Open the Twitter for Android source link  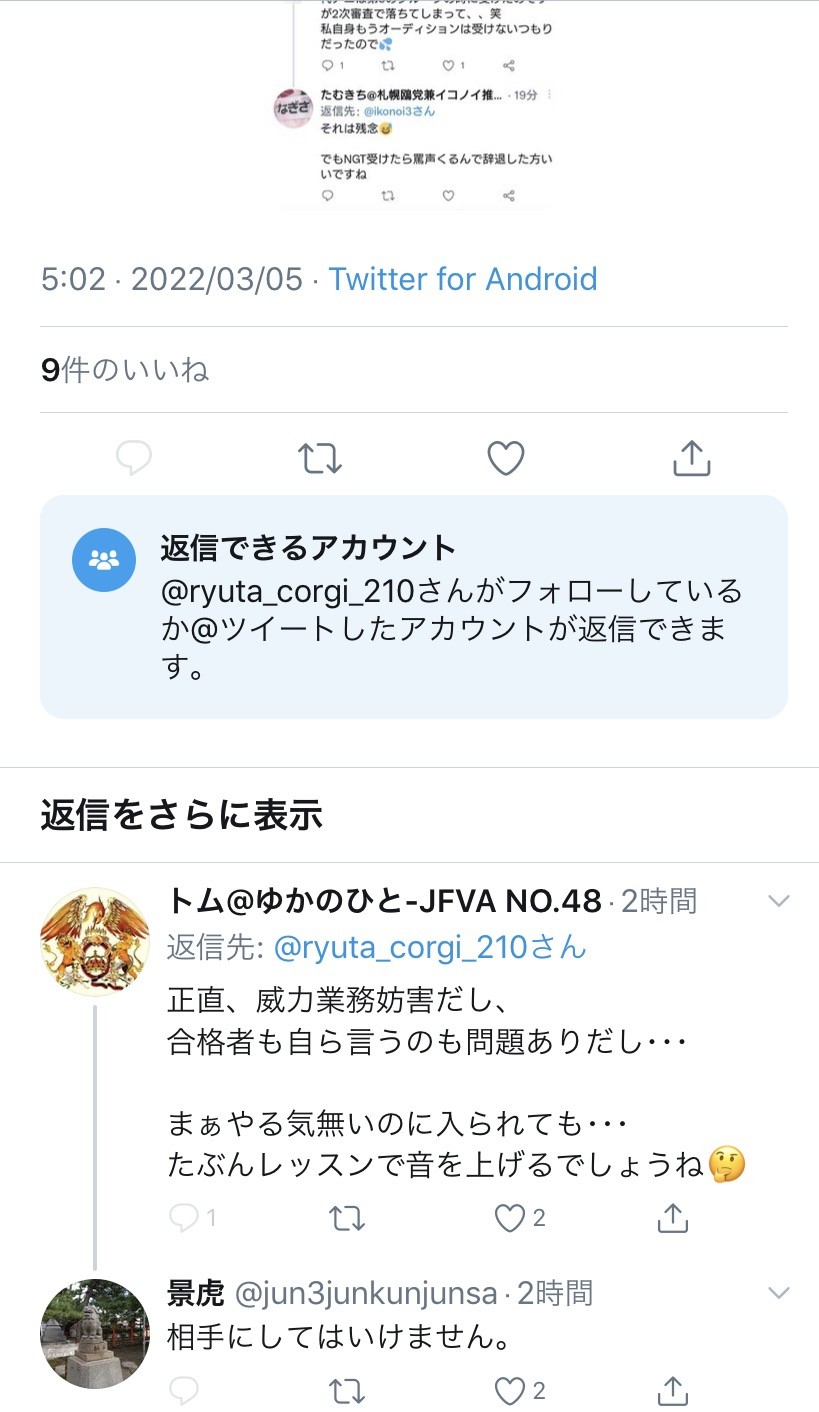click(x=462, y=279)
